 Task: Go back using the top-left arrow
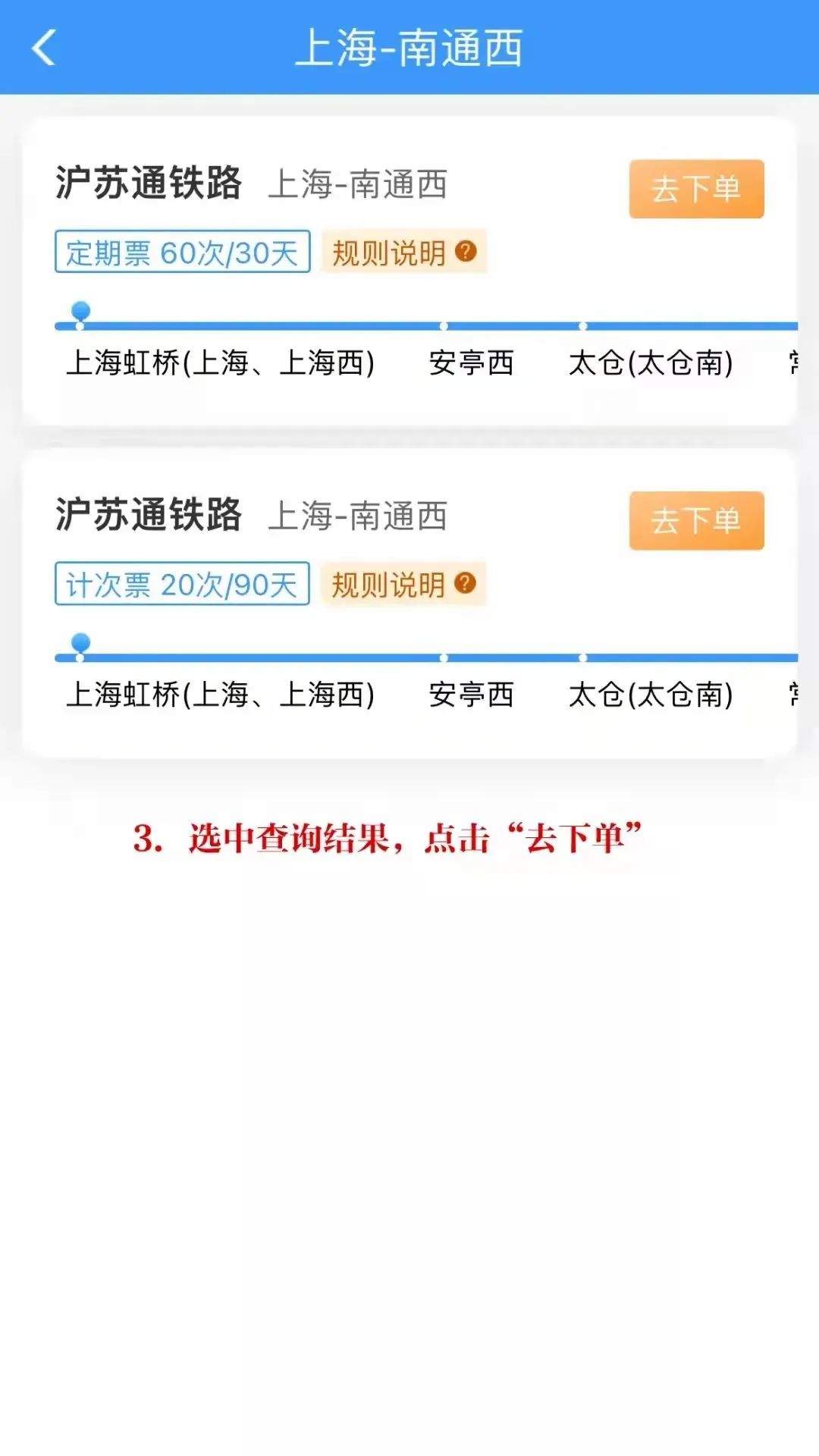(x=44, y=48)
